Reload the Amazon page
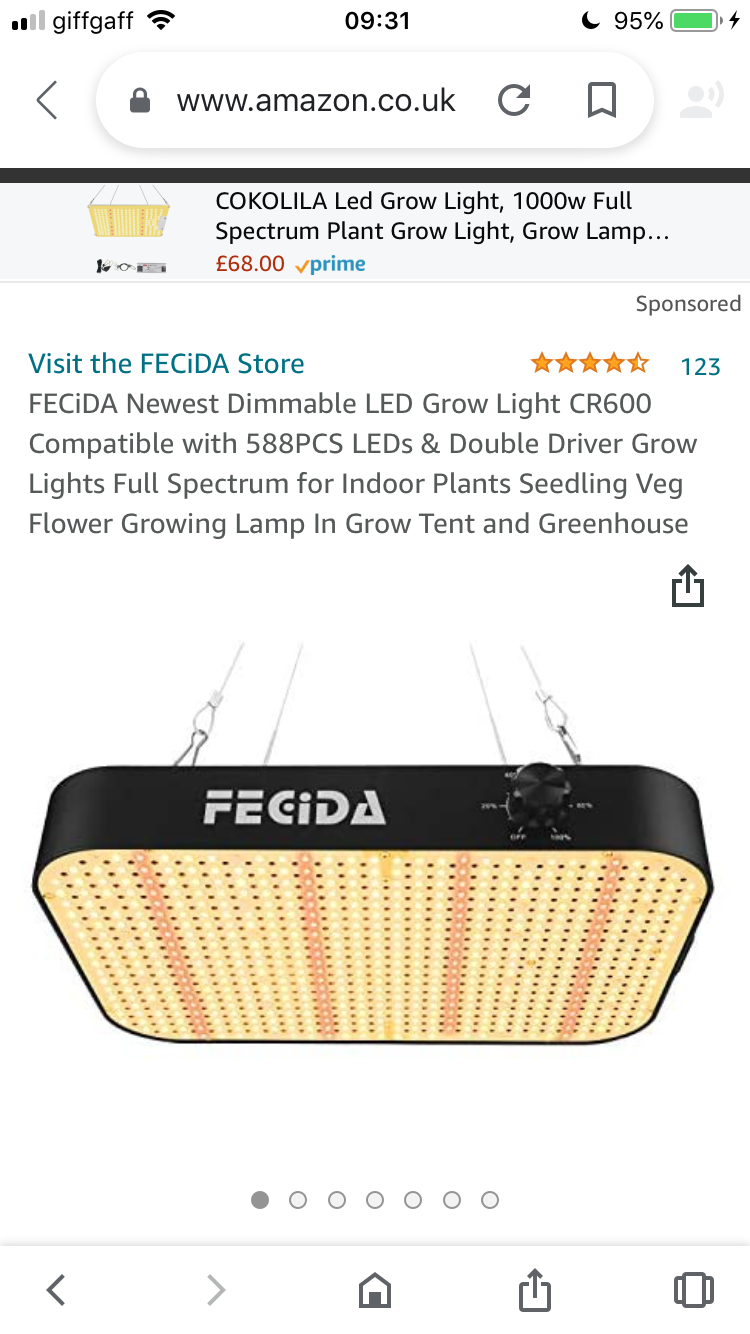Viewport: 750px width, 1334px height. 514,100
